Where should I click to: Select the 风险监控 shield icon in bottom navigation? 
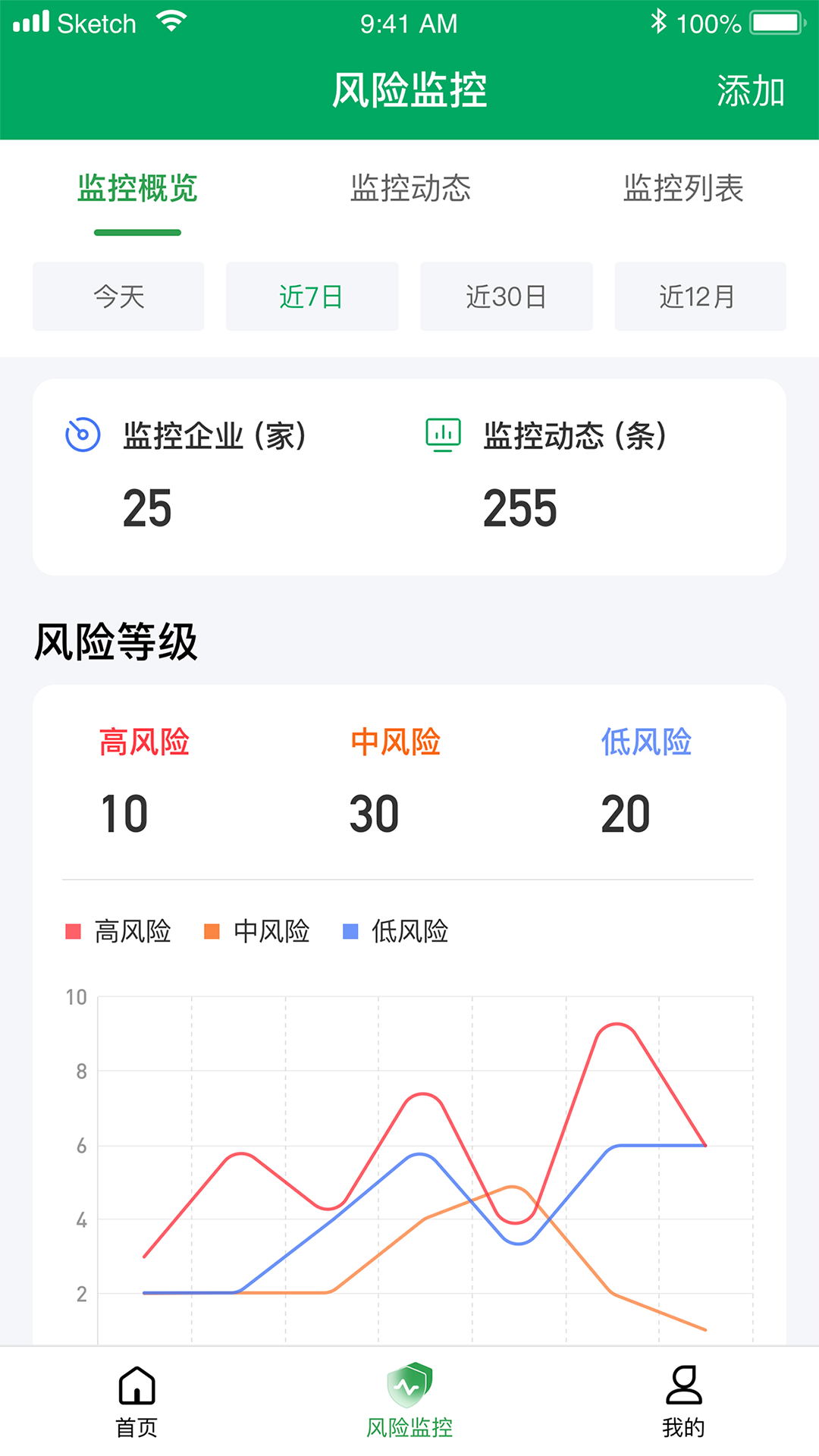pos(409,1382)
